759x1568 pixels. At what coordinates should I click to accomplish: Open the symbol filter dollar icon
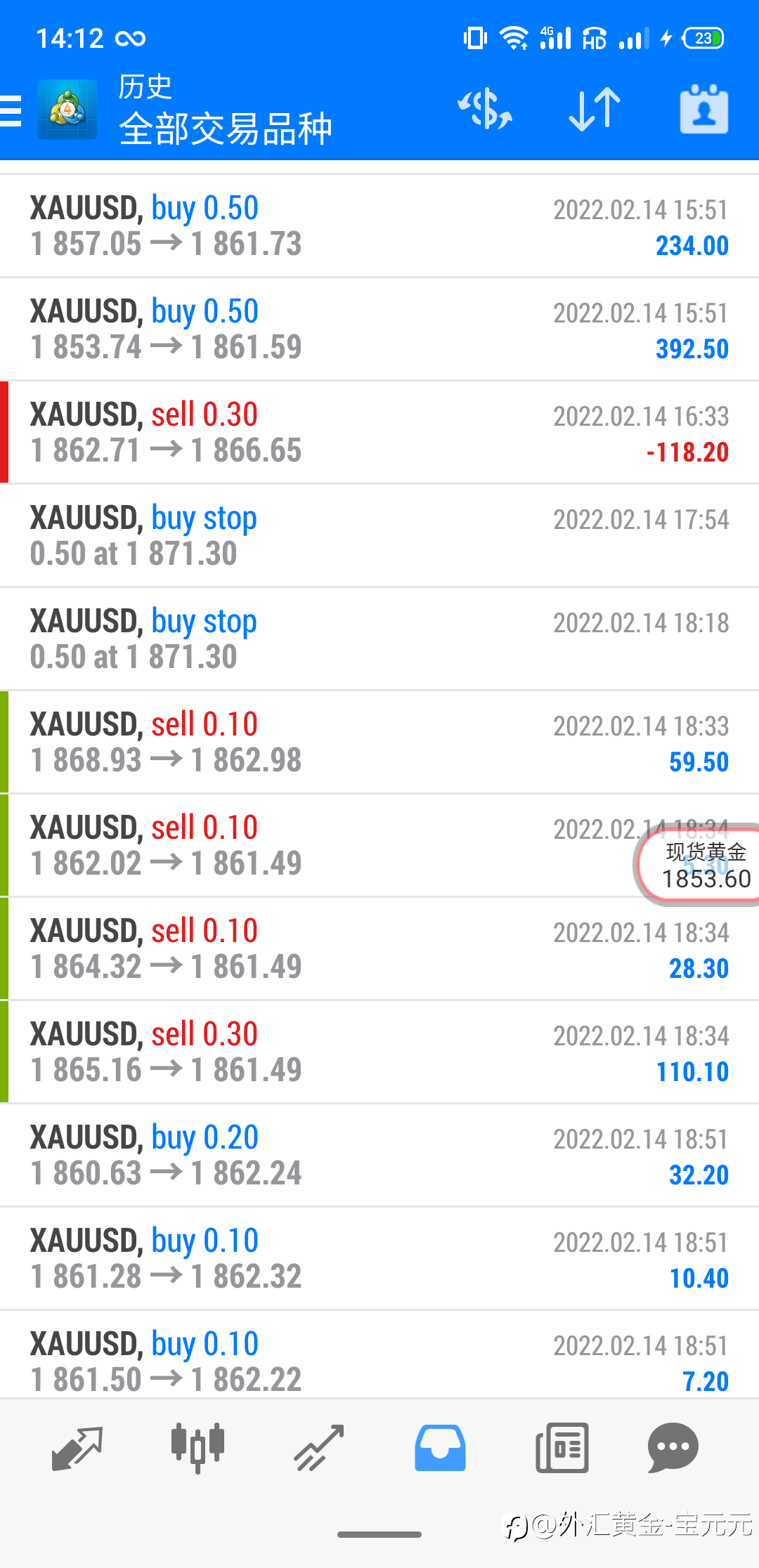click(x=485, y=110)
